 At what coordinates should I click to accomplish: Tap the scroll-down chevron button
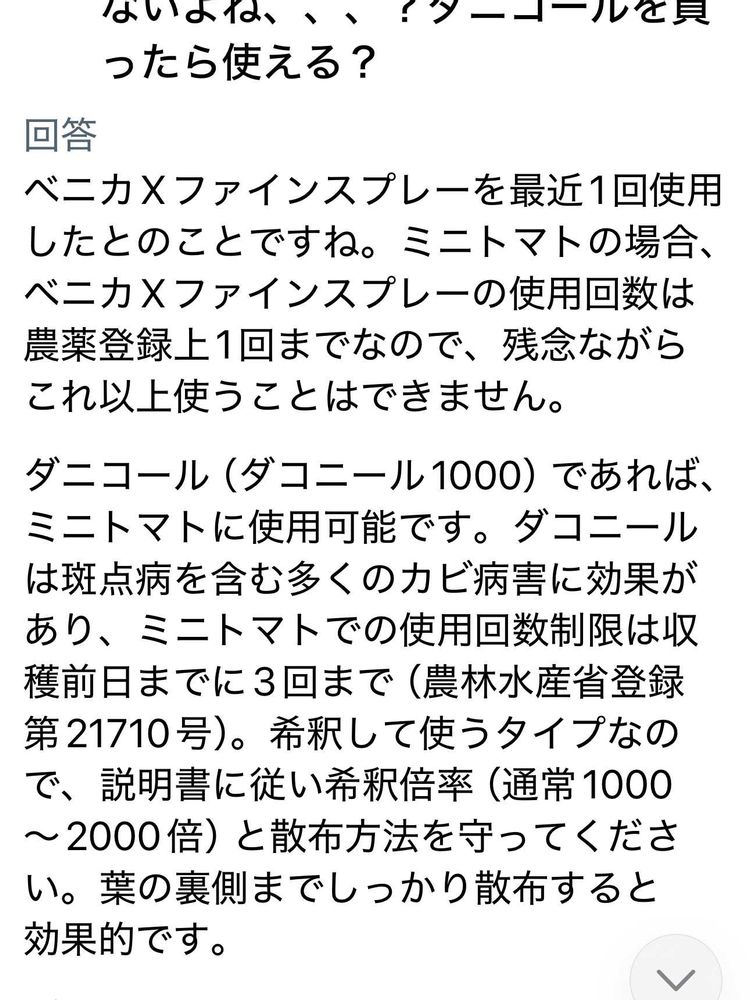coord(675,974)
